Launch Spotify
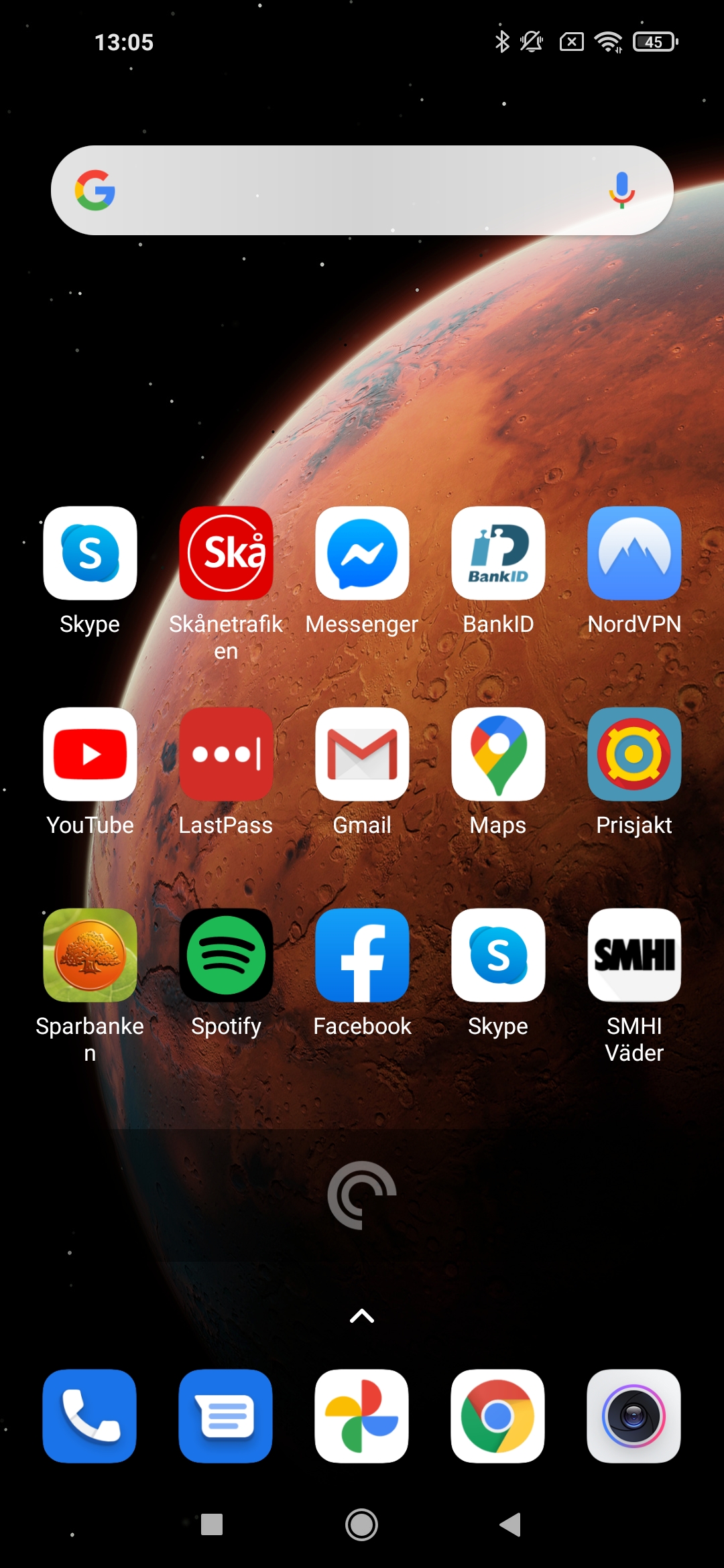Viewport: 724px width, 1568px height. click(x=226, y=956)
